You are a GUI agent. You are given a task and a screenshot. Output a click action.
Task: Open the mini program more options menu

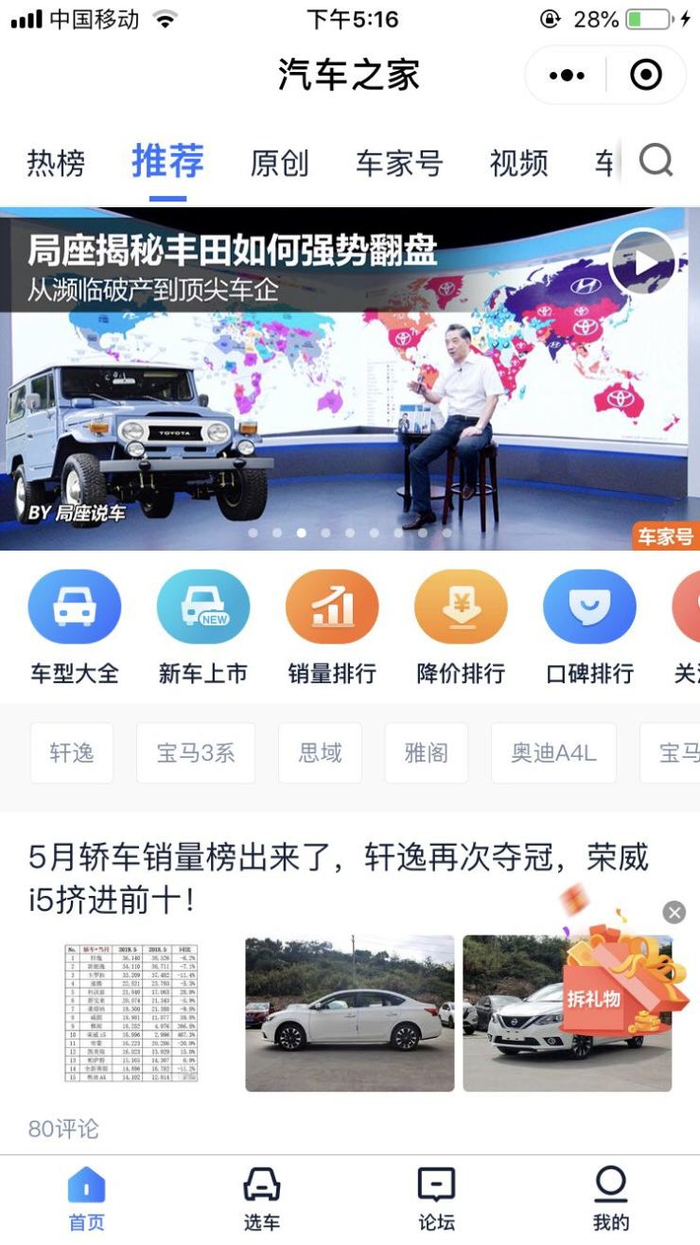tap(567, 75)
